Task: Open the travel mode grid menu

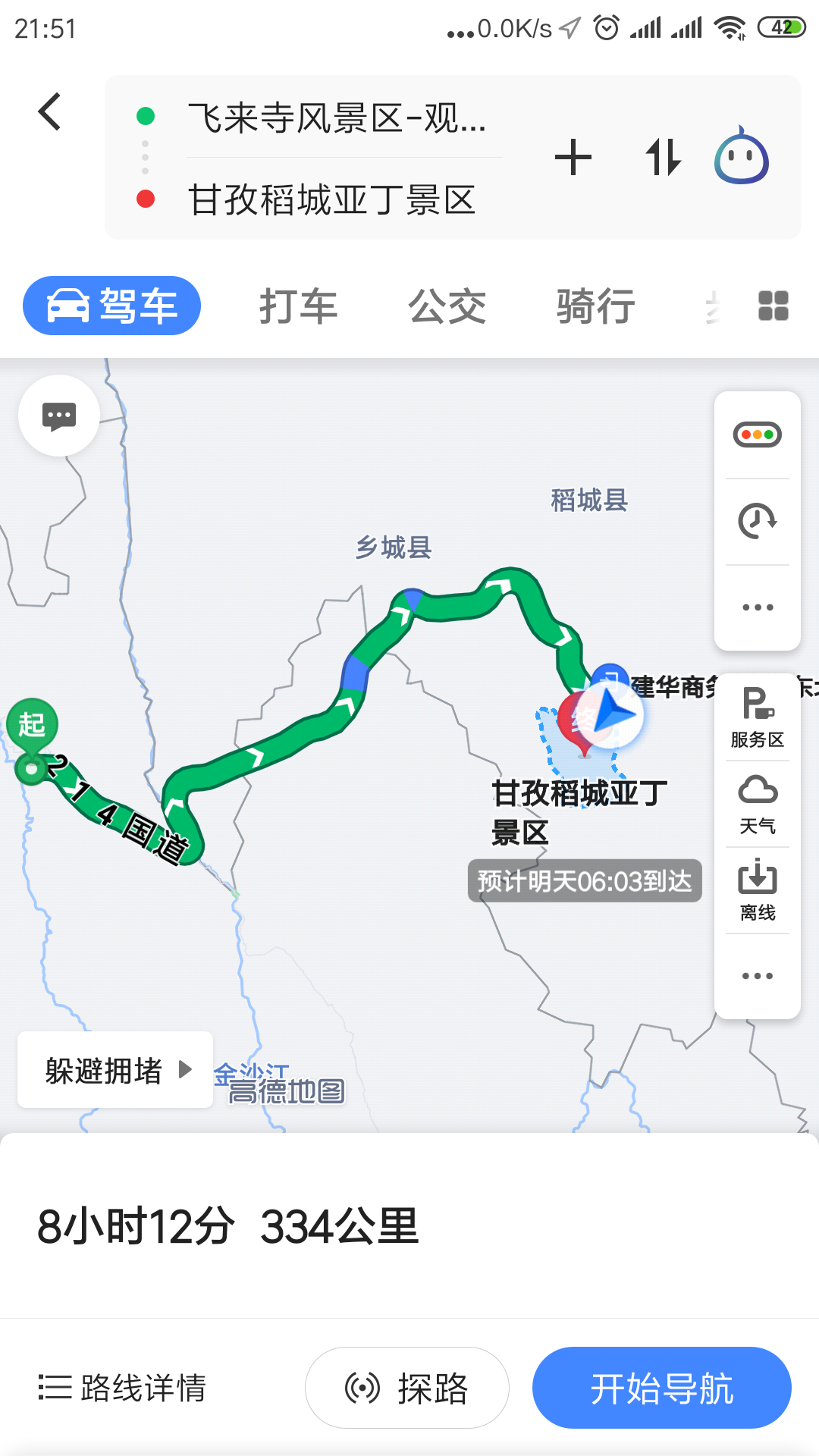Action: [x=773, y=306]
